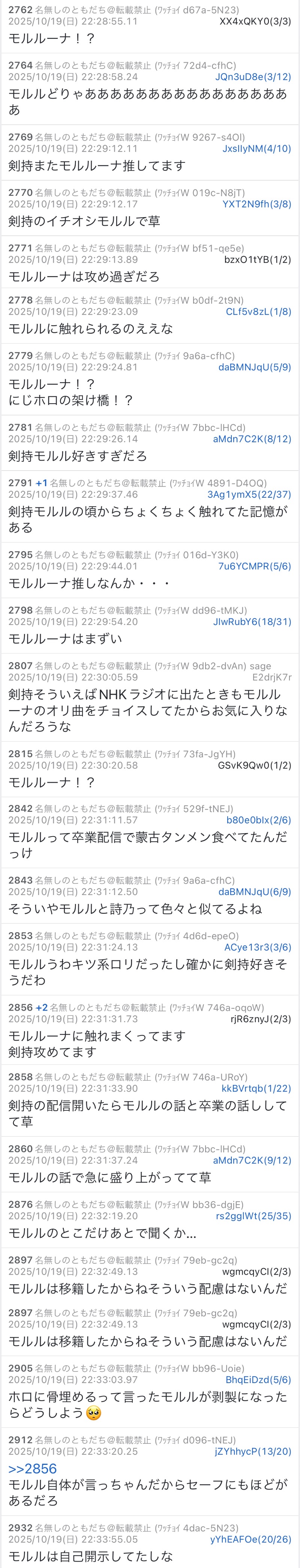This screenshot has width=300, height=1568.
Task: View posts by ID kkBVrtqb(1/22)
Action: pyautogui.click(x=256, y=1088)
